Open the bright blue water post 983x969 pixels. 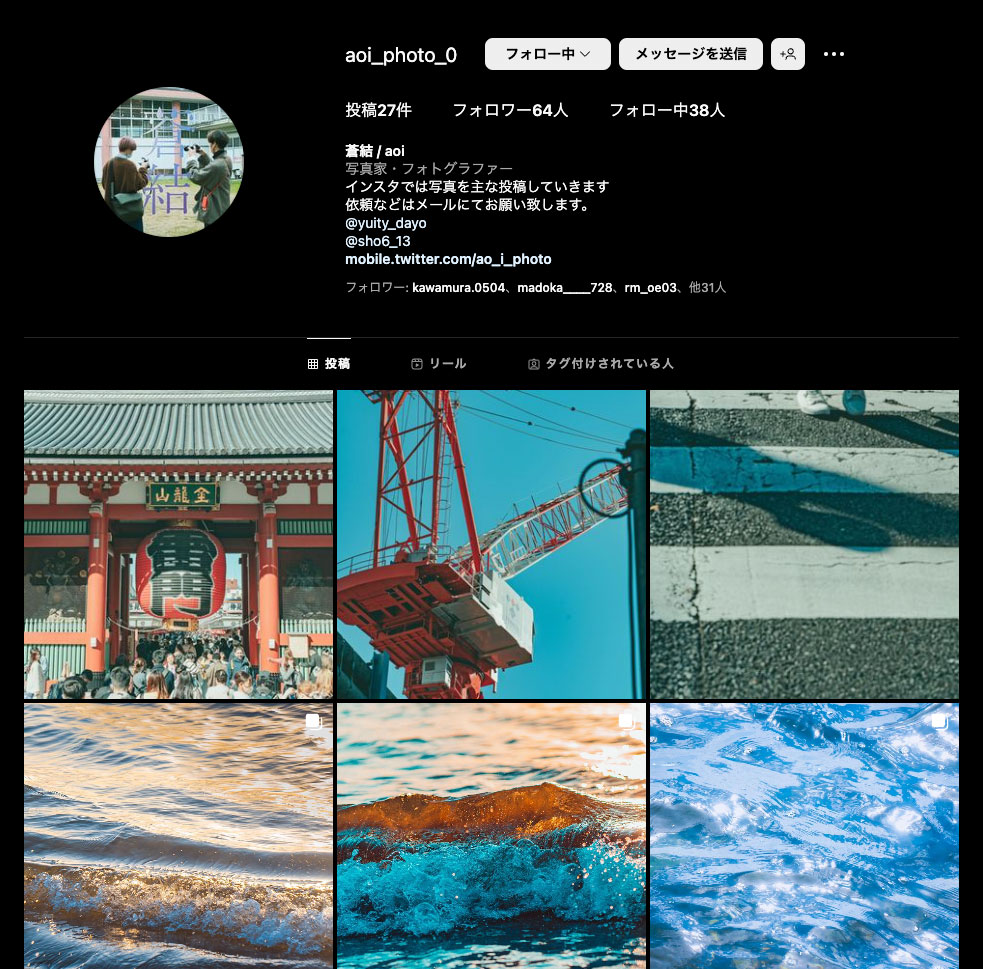tap(804, 835)
